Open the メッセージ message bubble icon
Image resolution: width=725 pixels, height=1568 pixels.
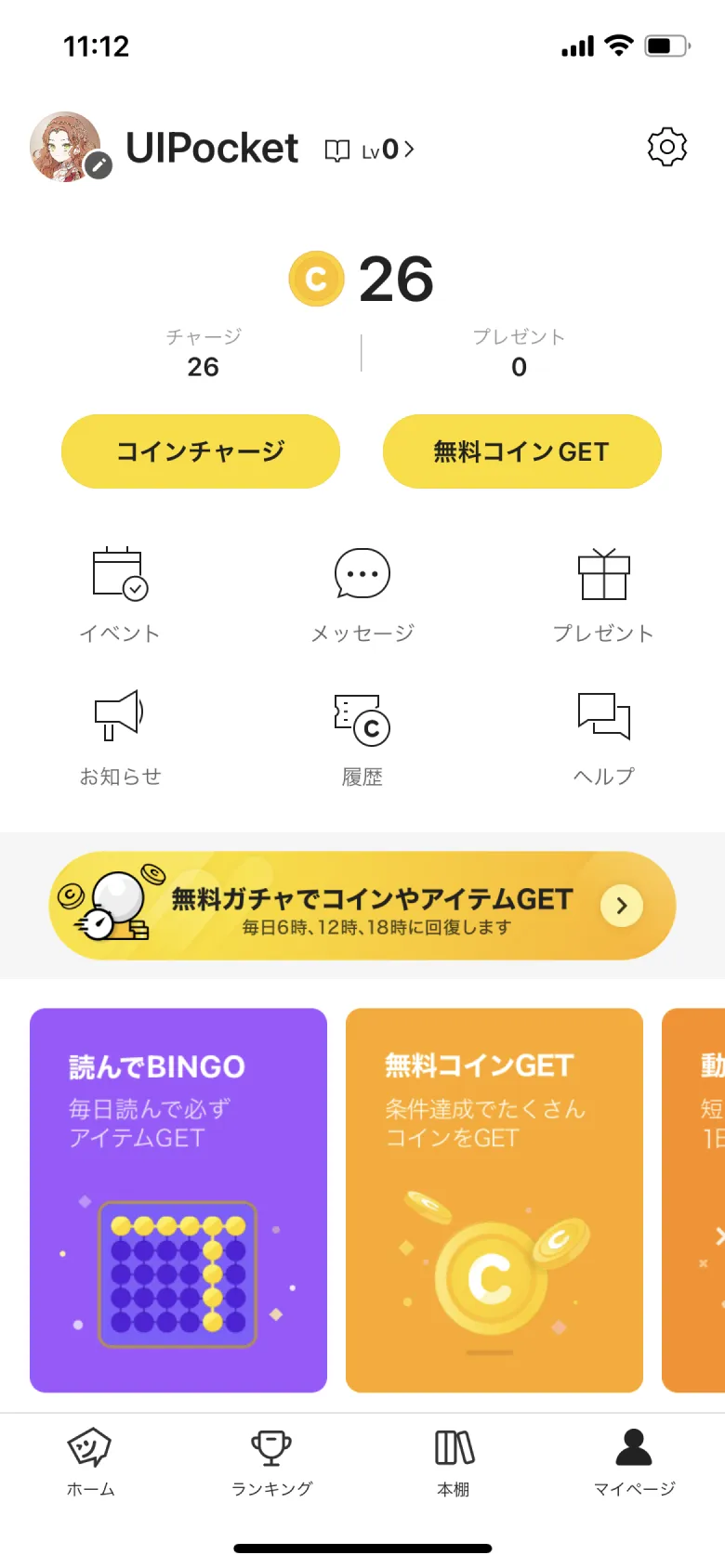(362, 573)
